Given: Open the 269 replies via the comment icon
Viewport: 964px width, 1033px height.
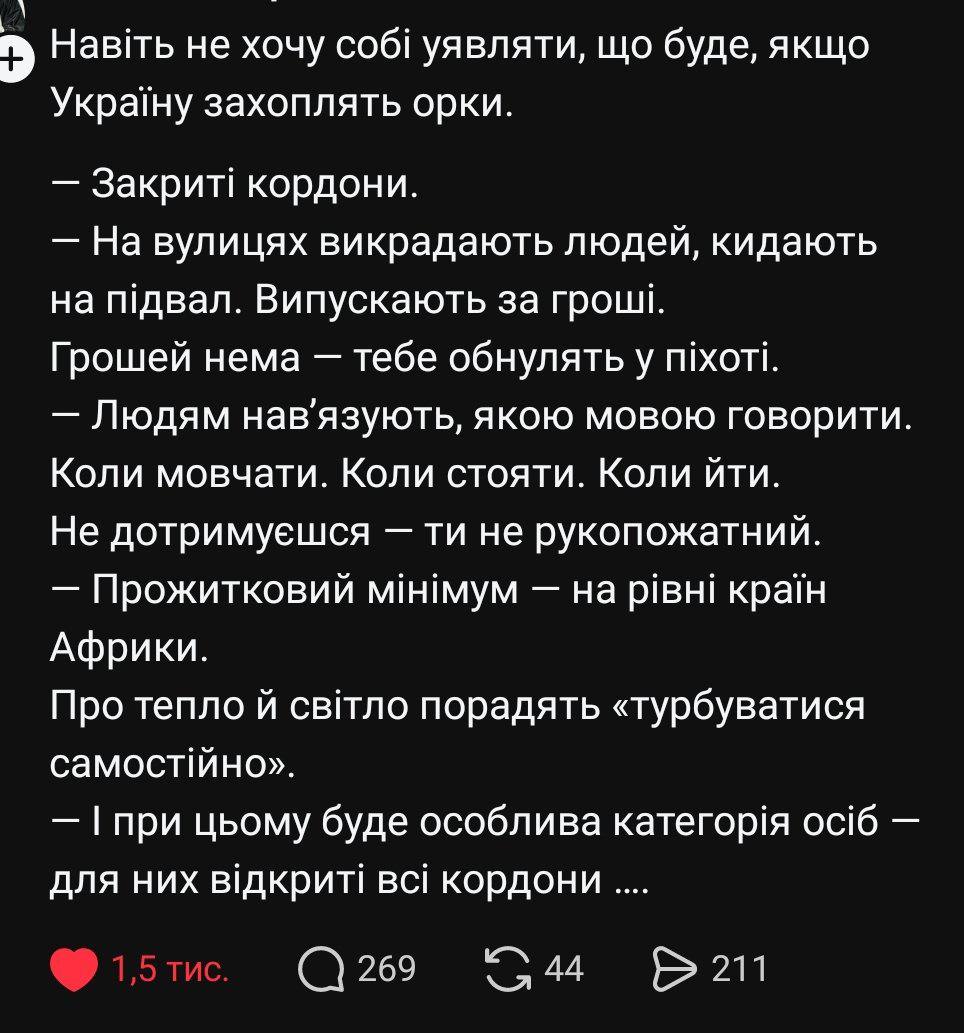Looking at the screenshot, I should click(322, 969).
